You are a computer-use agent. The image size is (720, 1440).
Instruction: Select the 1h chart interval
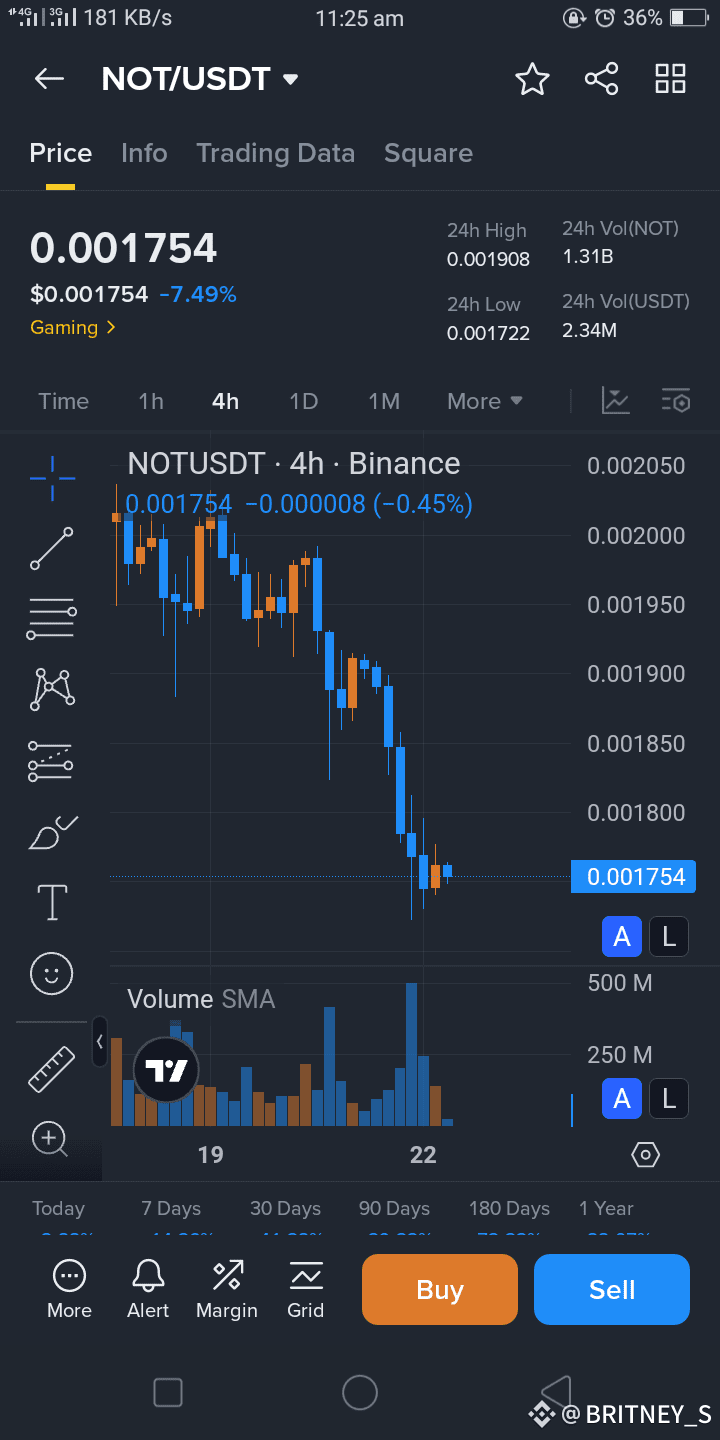pos(151,401)
